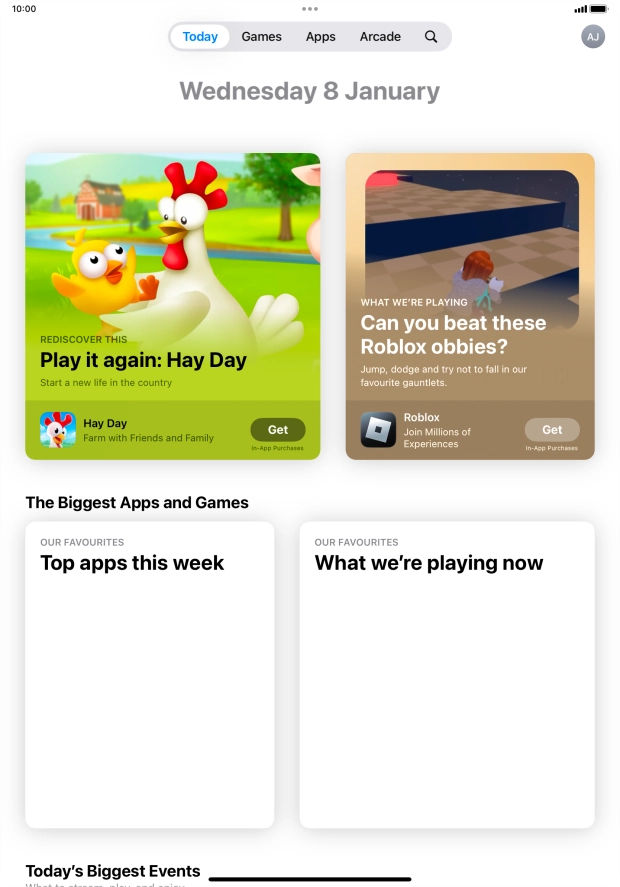Get the Roblox app
Viewport: 620px width, 887px height.
click(552, 430)
